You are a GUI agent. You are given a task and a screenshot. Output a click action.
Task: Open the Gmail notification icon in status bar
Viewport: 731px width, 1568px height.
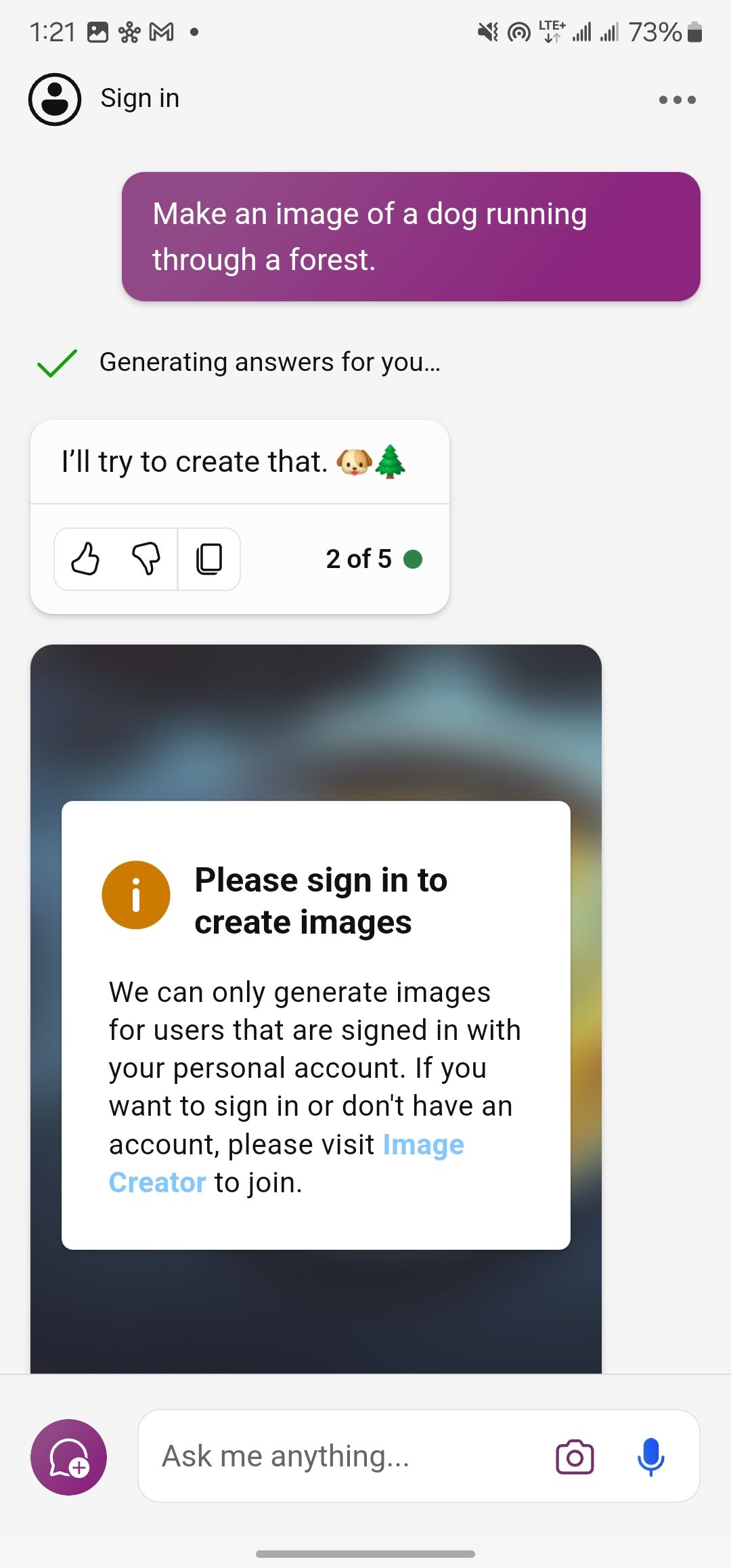tap(162, 30)
